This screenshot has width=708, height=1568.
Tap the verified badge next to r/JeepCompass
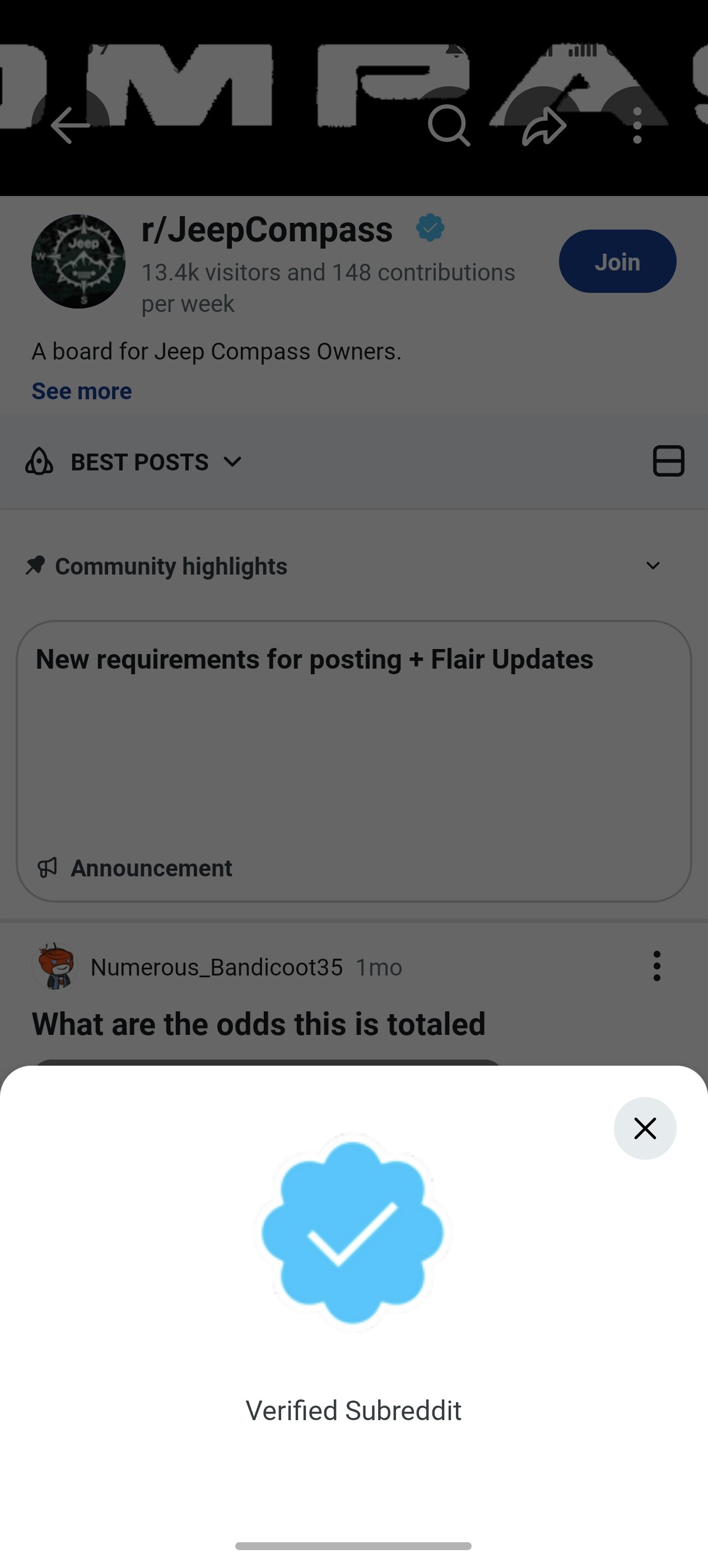click(430, 228)
